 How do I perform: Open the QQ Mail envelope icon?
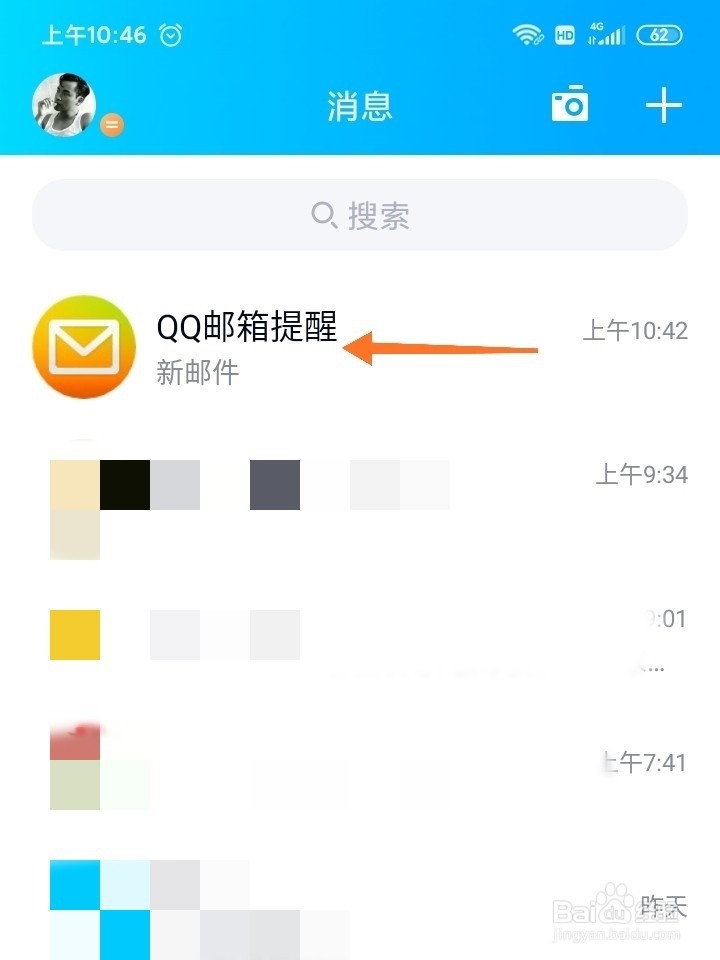click(x=84, y=347)
